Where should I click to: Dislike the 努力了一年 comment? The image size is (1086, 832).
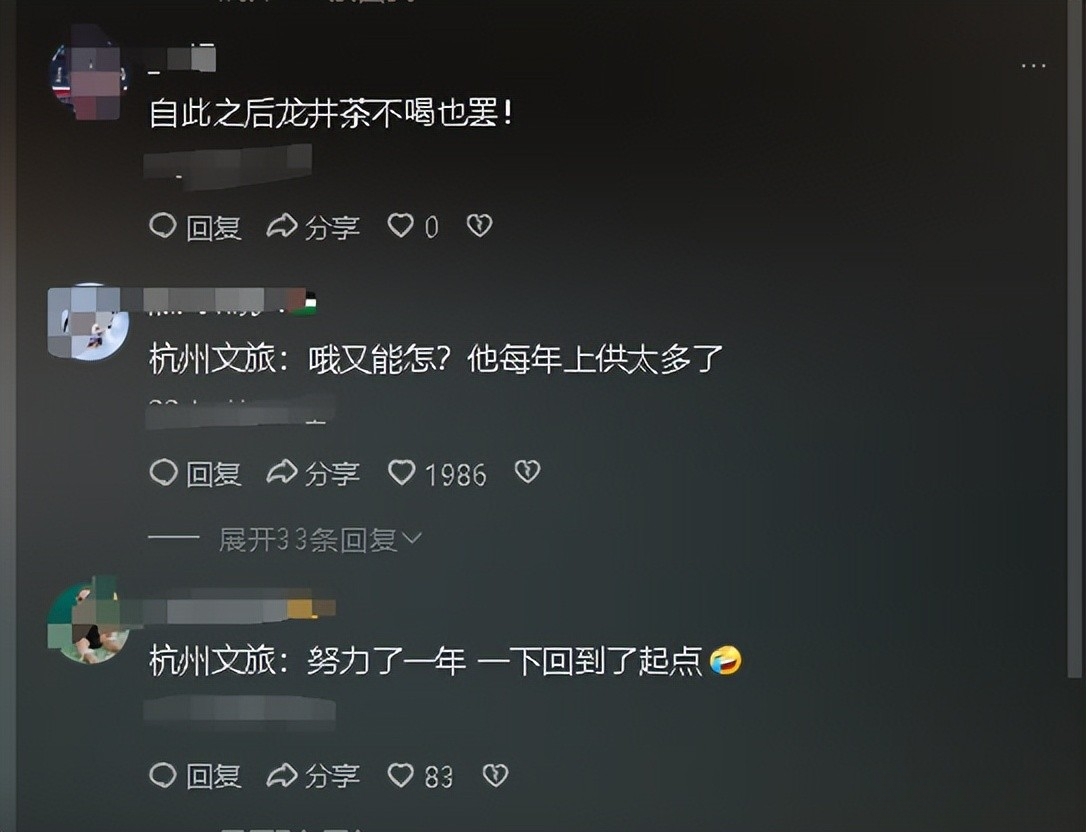coord(495,774)
